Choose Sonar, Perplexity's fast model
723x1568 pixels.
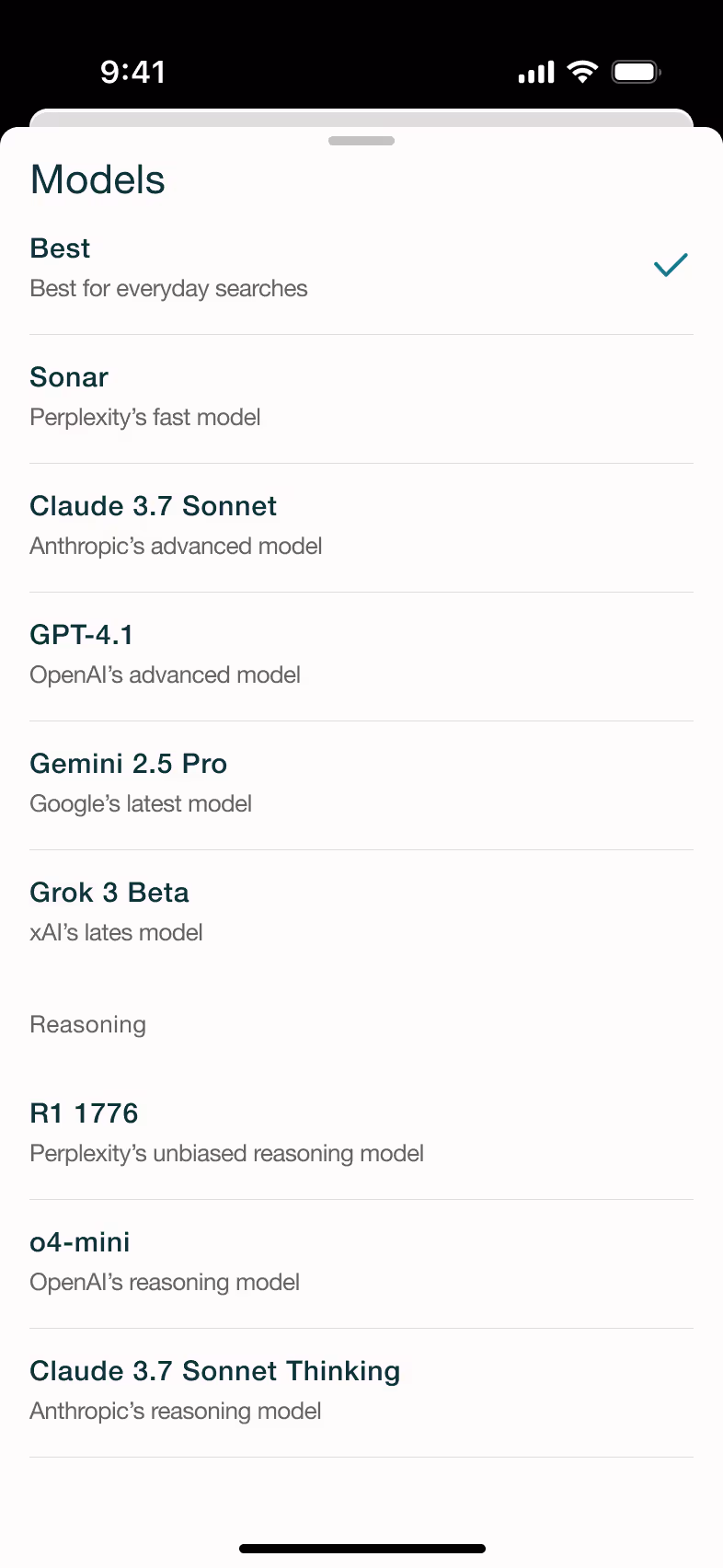pos(361,398)
